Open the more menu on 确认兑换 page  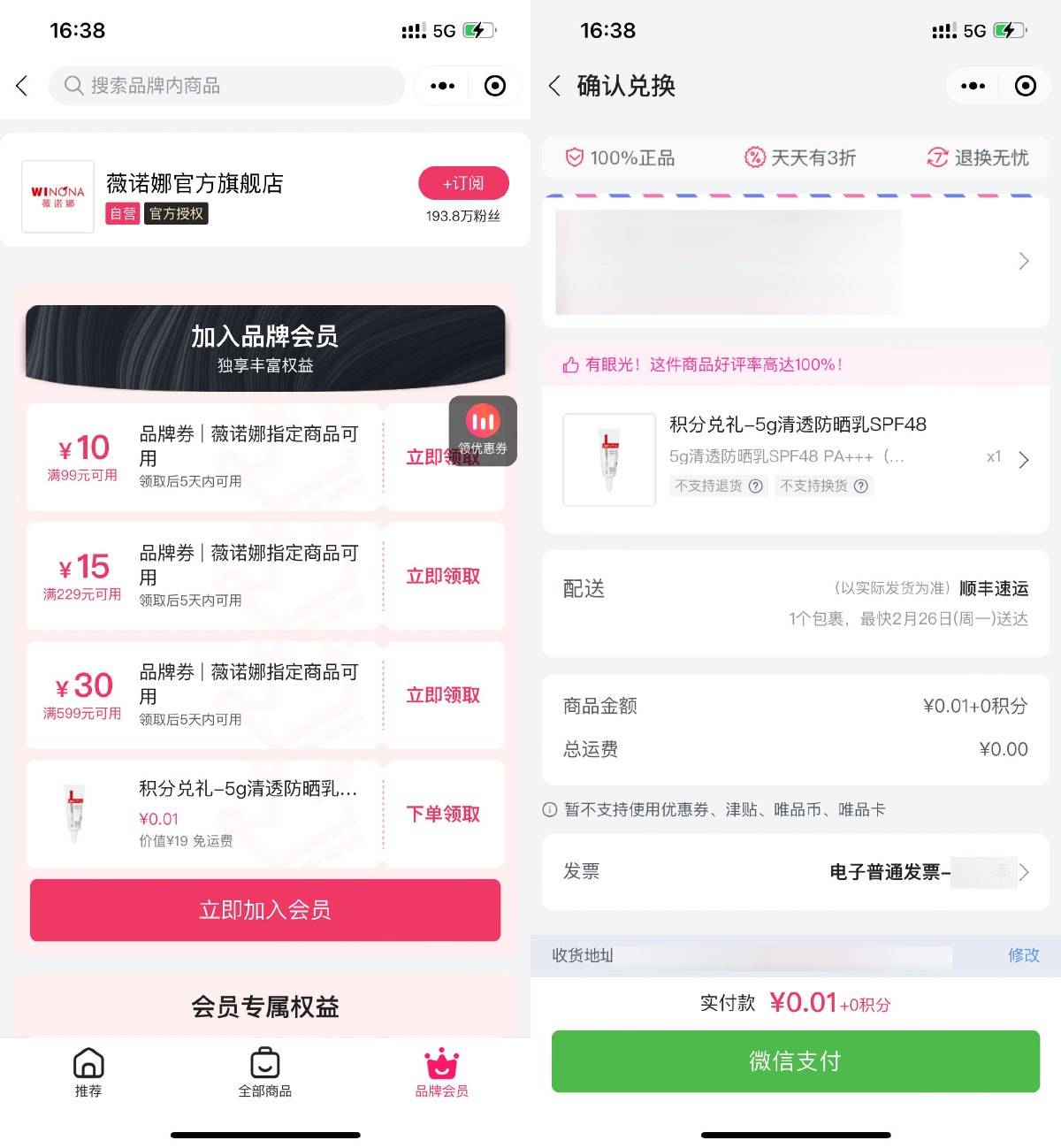(x=973, y=86)
